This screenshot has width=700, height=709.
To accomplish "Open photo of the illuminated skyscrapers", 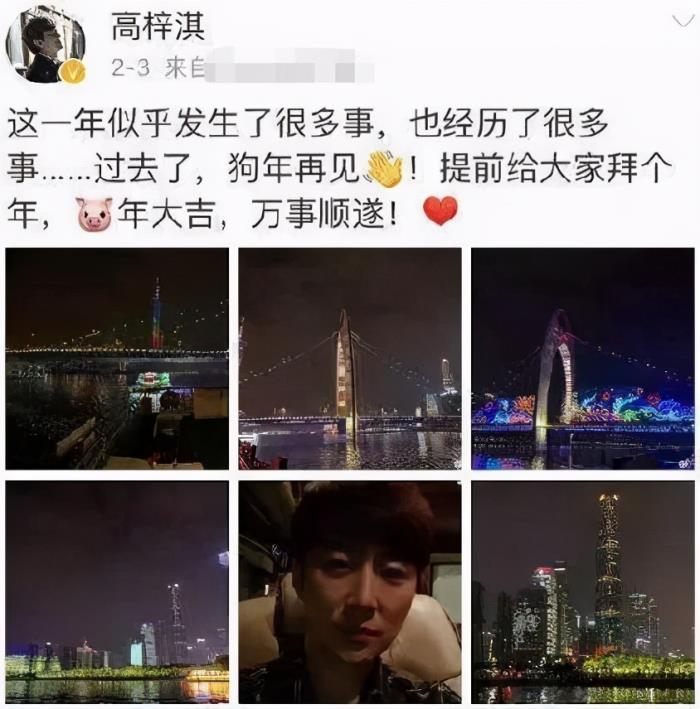I will pos(583,591).
